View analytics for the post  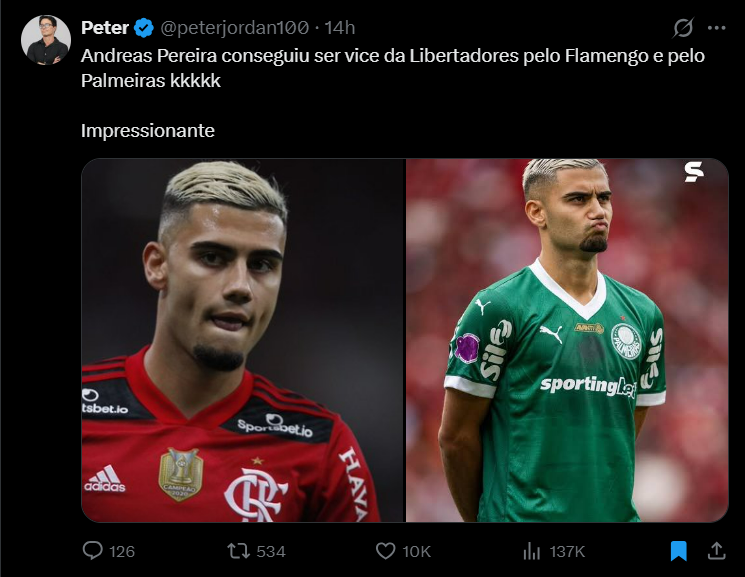coord(532,551)
